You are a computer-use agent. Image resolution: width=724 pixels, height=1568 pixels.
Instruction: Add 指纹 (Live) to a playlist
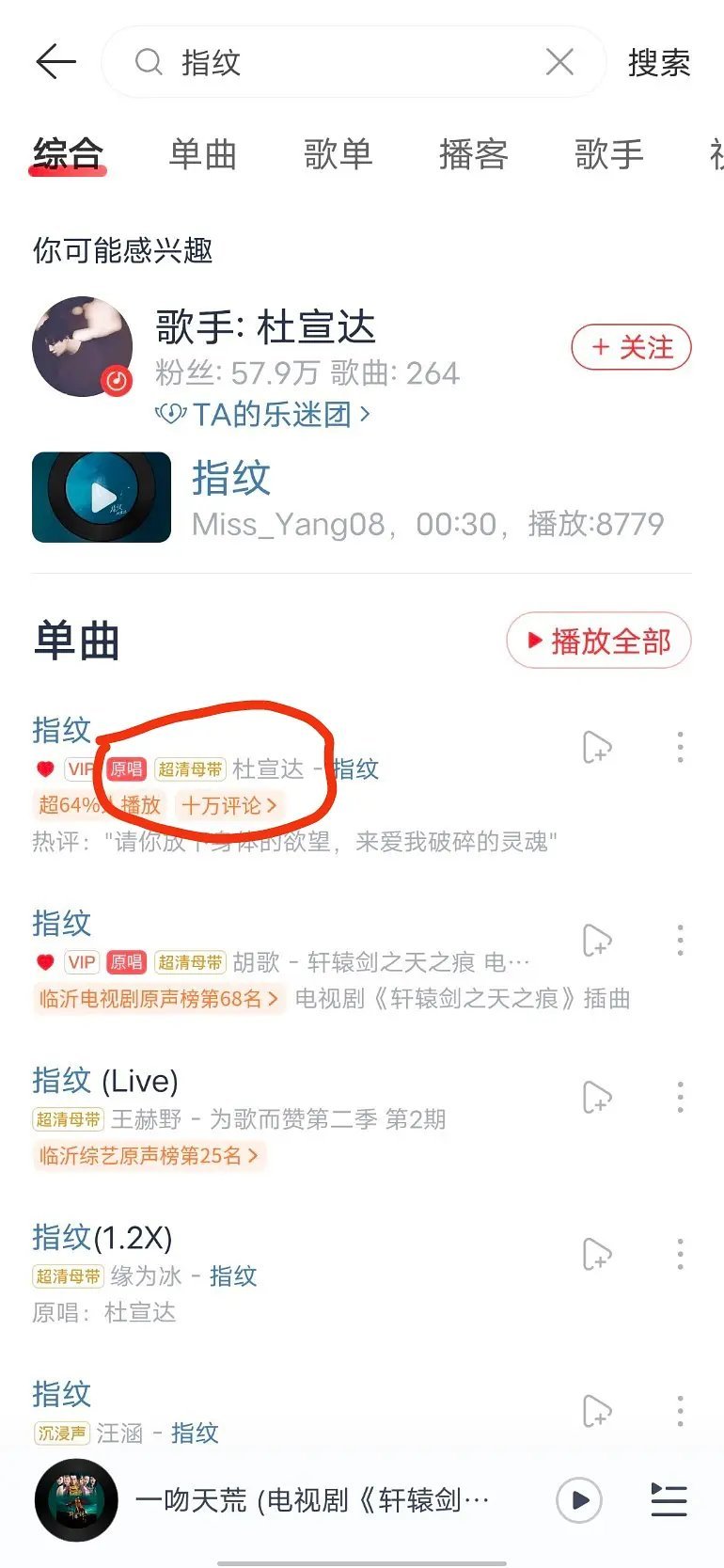(598, 1096)
